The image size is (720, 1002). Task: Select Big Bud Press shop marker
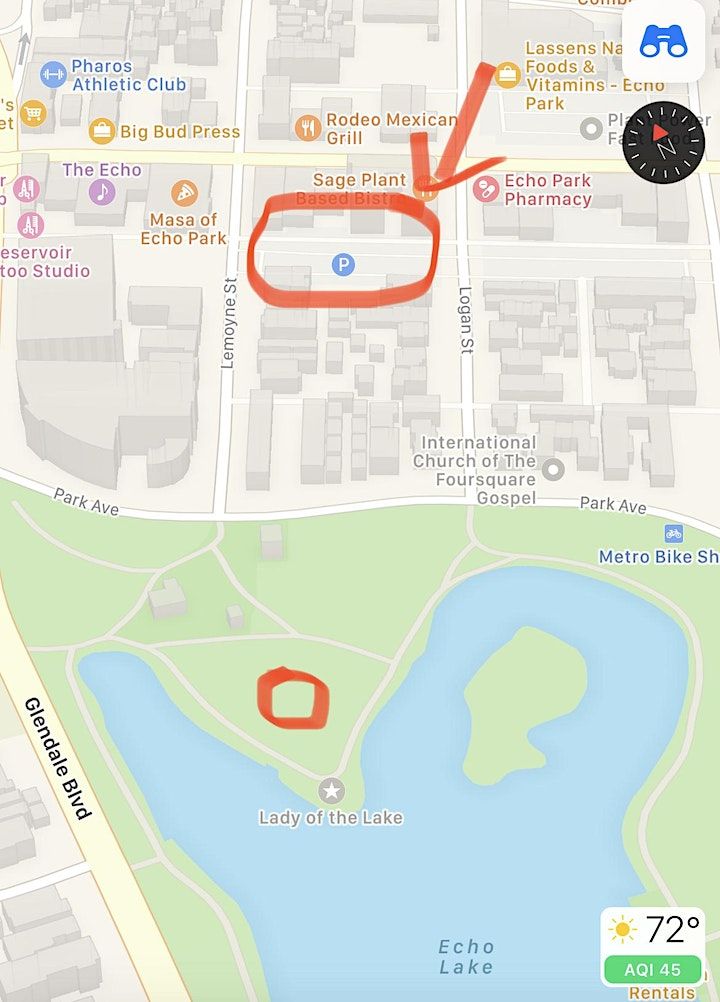[x=102, y=131]
